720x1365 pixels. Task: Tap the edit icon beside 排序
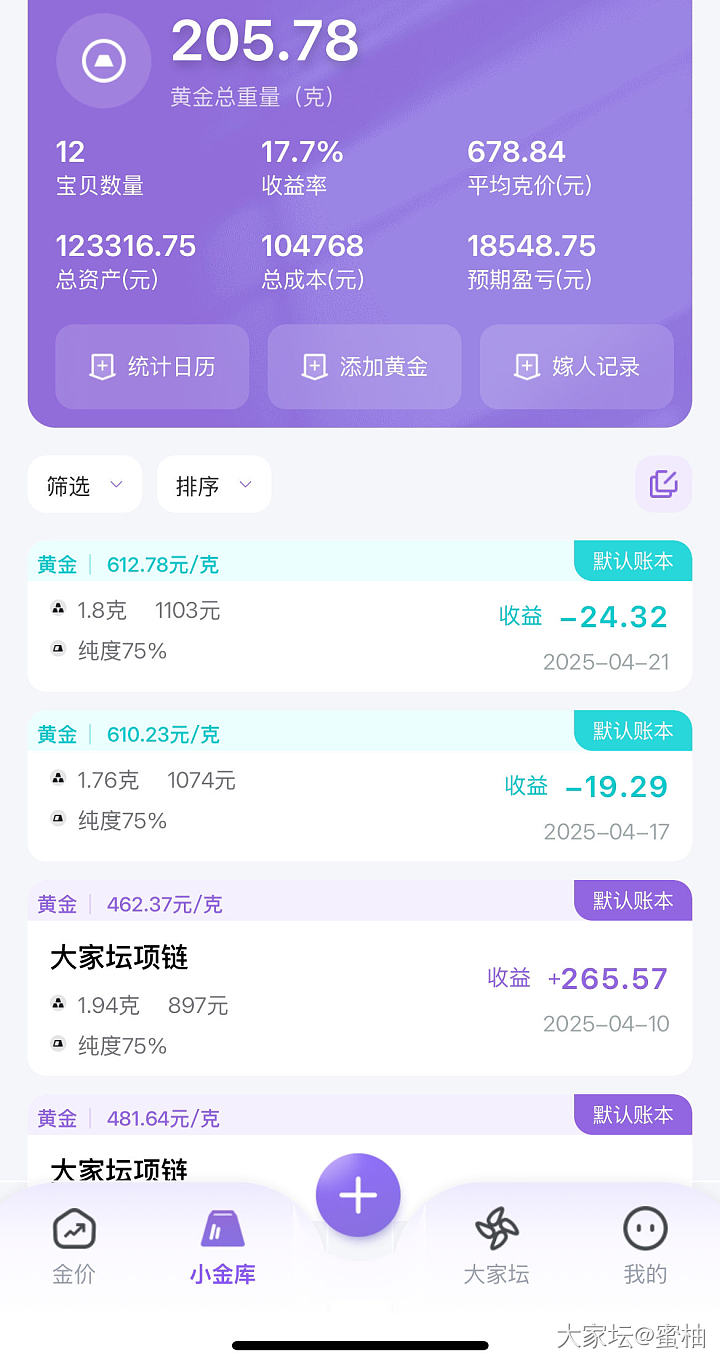[663, 484]
